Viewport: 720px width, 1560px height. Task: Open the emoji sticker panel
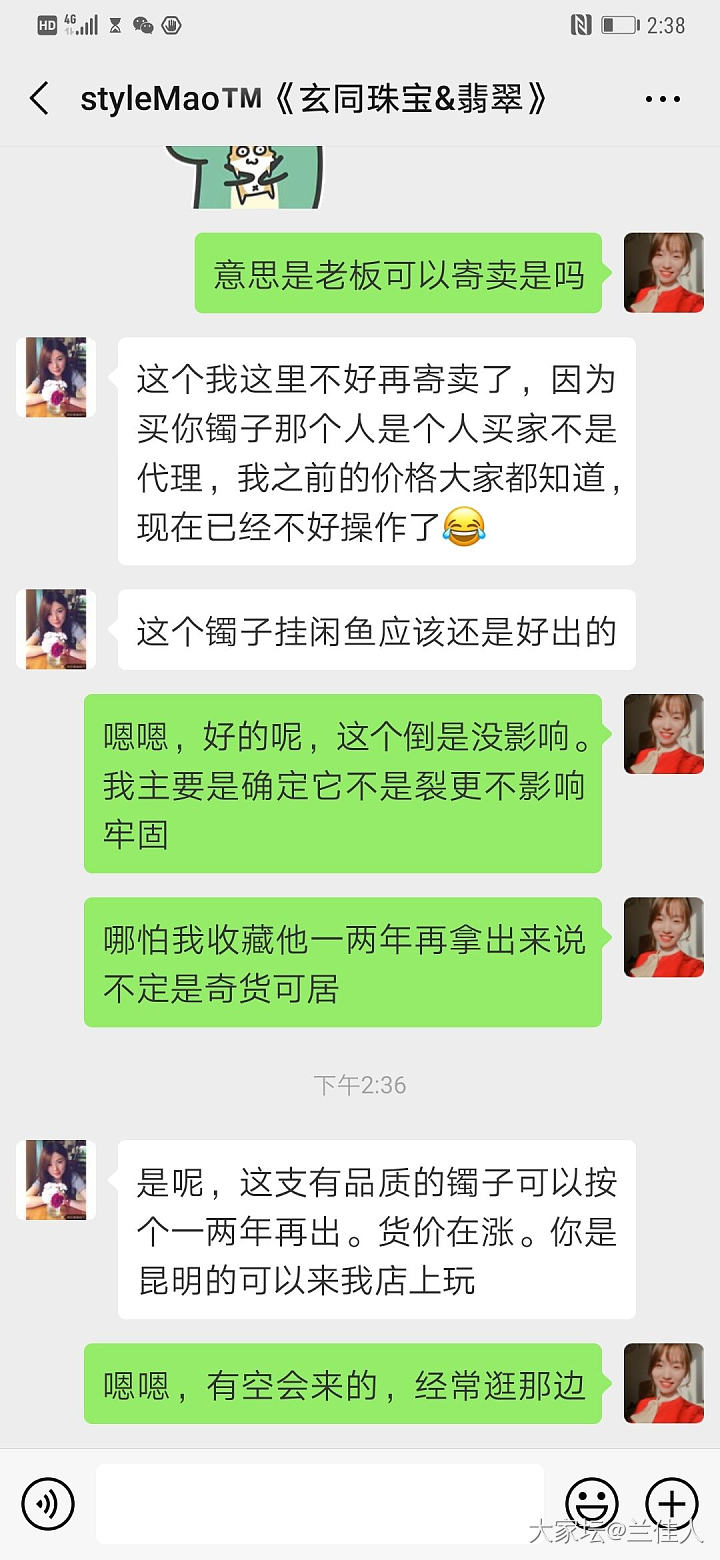pos(592,1503)
